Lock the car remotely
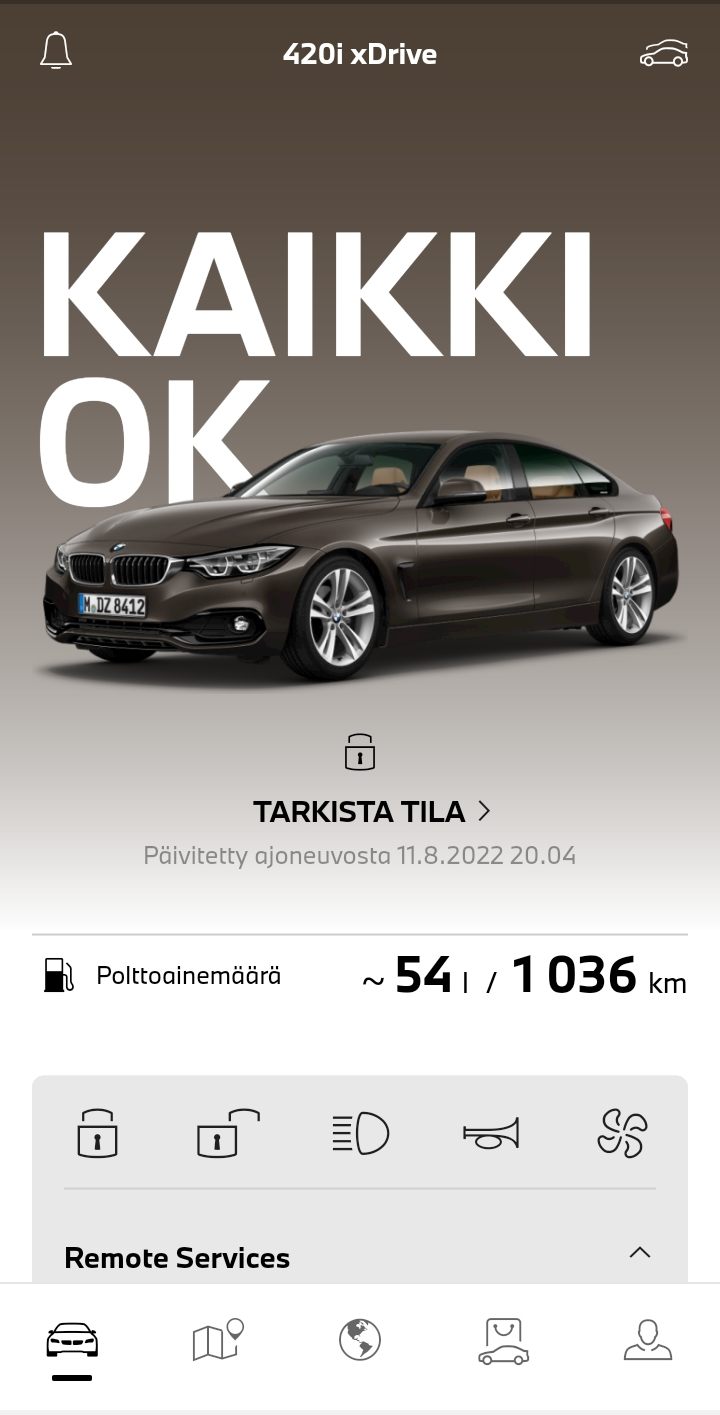 coord(97,1135)
